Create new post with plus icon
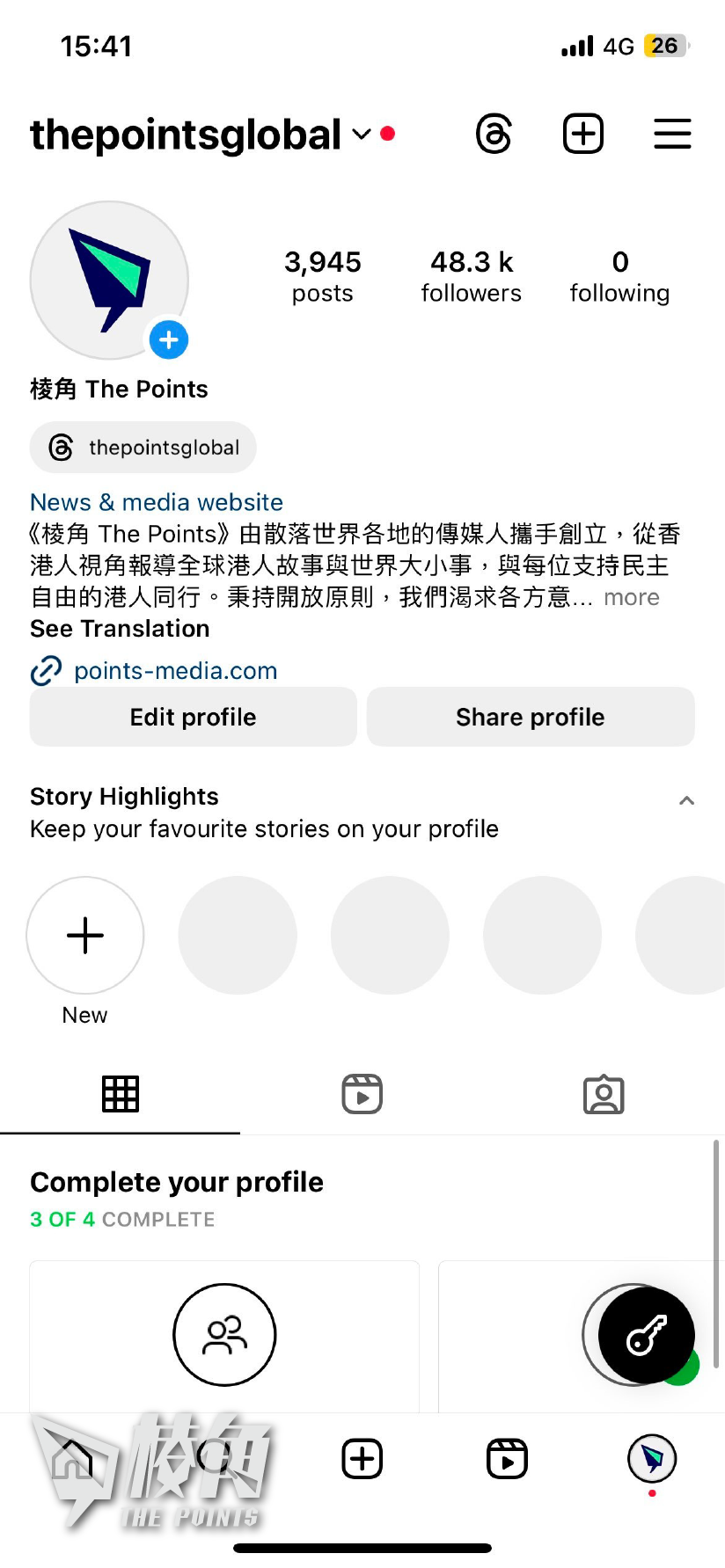725x1568 pixels. coord(583,135)
